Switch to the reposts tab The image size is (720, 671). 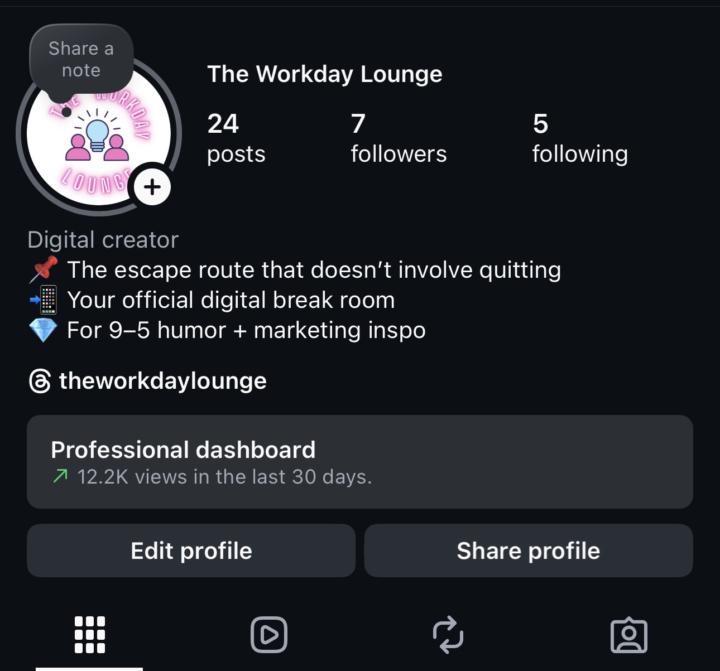click(x=448, y=634)
